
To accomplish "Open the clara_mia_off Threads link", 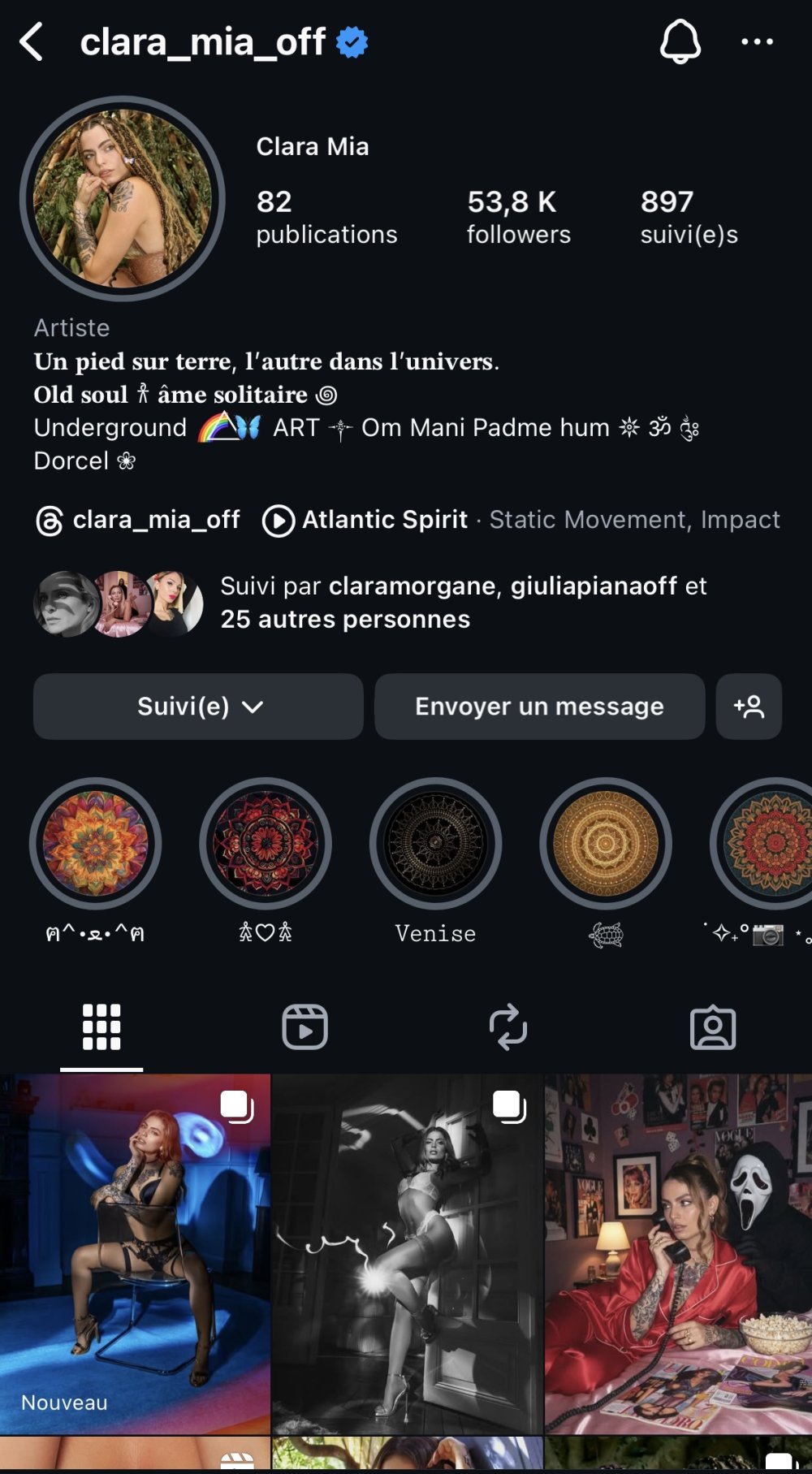I will [139, 520].
